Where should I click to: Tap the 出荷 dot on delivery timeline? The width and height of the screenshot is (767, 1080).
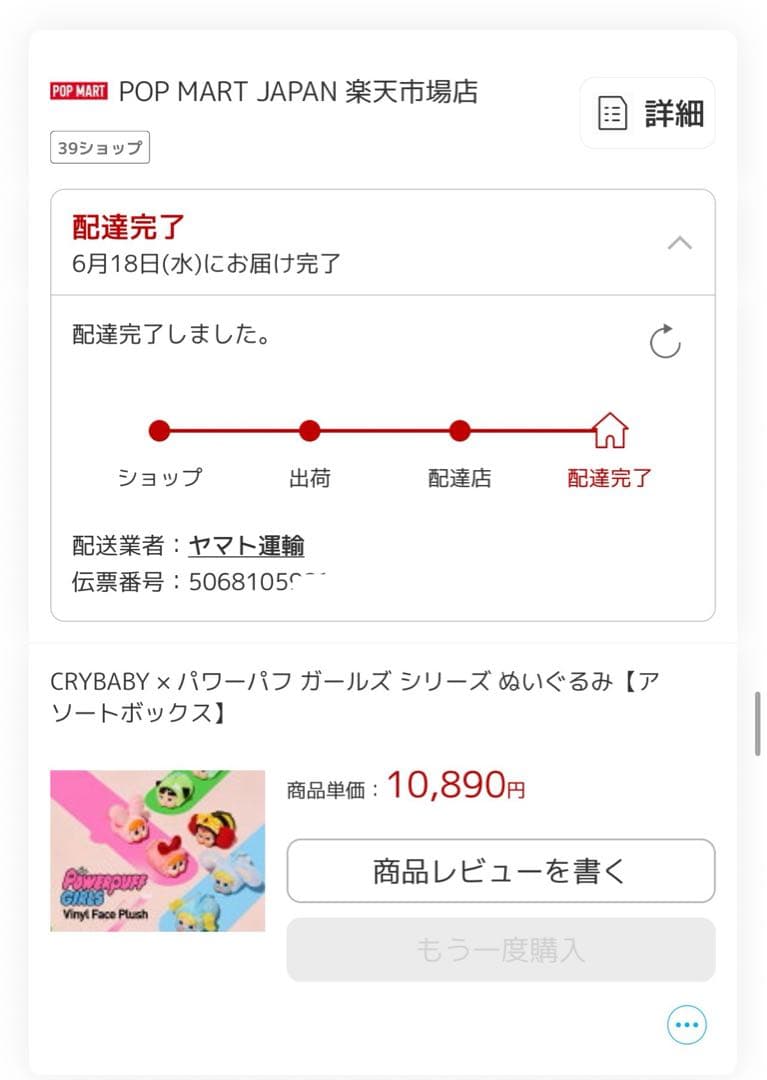(x=310, y=431)
